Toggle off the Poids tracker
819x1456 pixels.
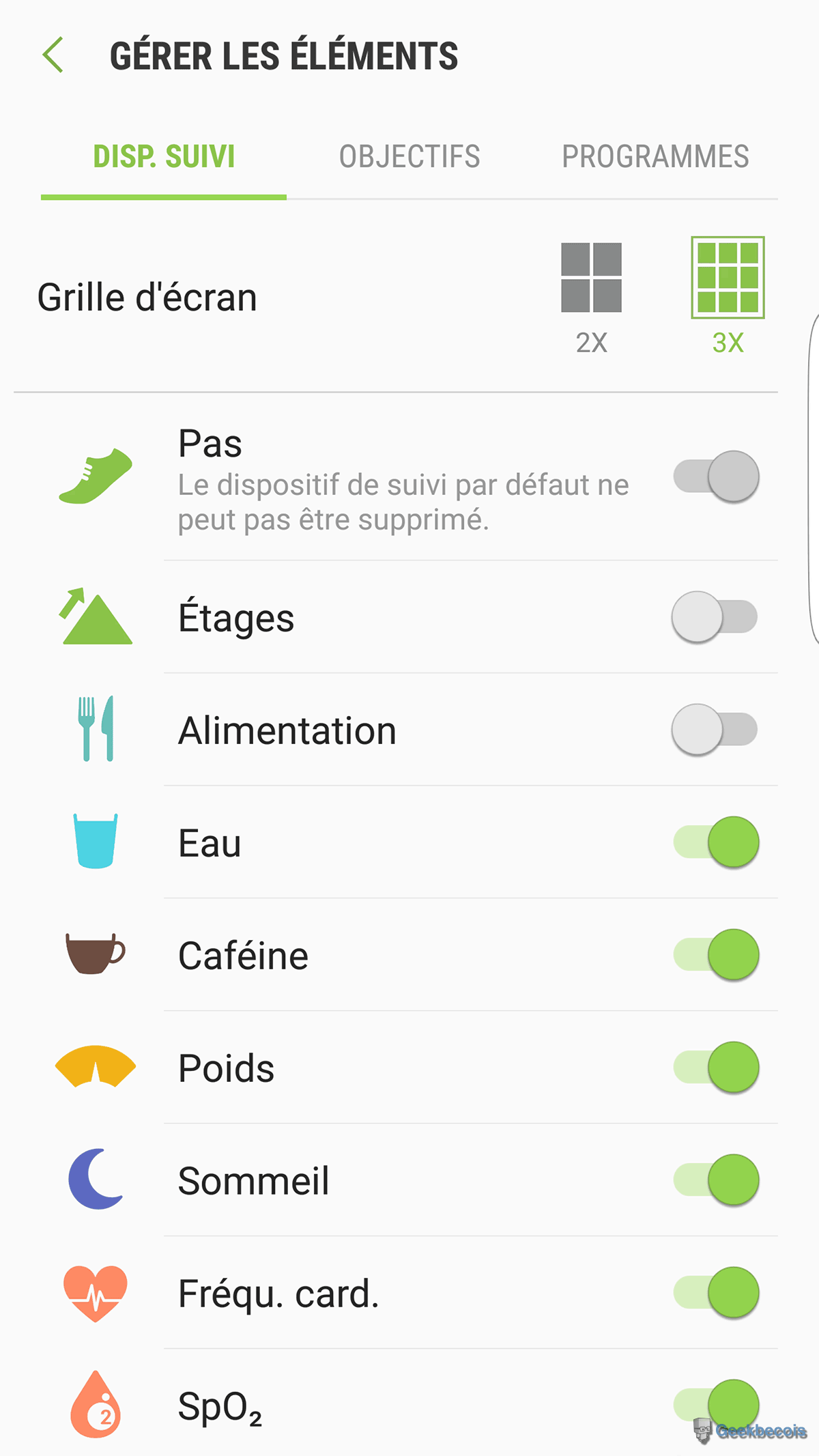(716, 1068)
